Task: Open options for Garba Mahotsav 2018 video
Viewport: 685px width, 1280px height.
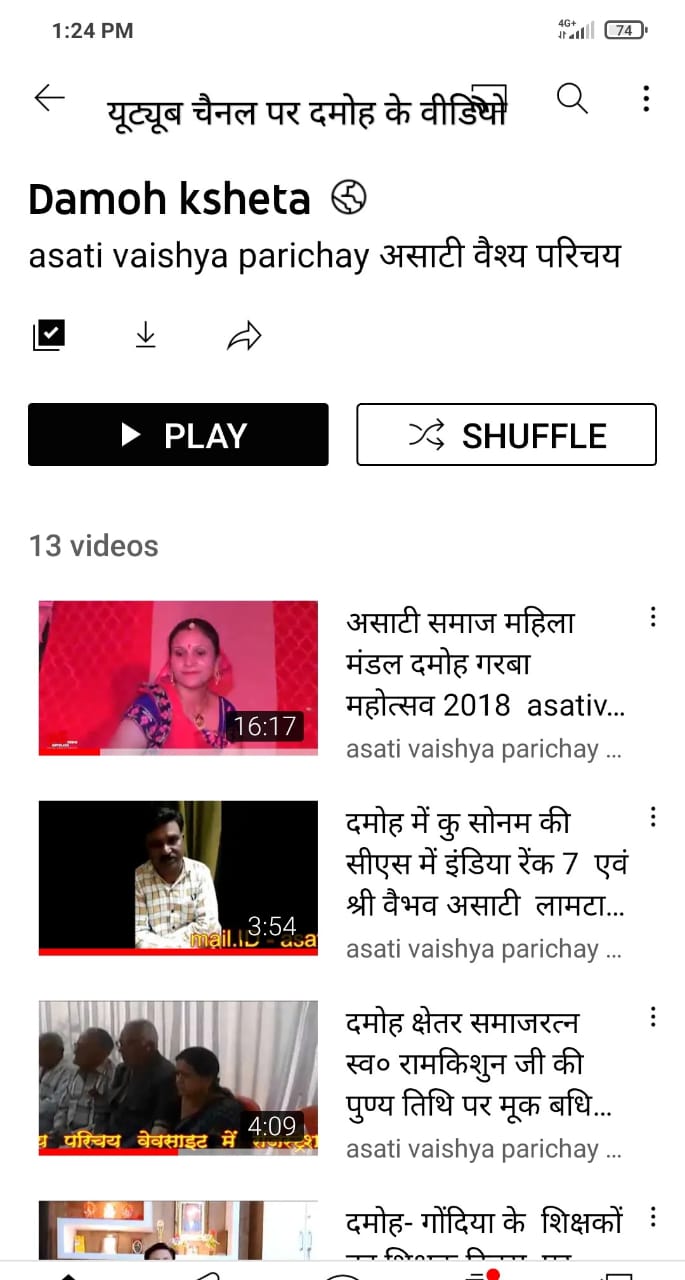Action: (x=653, y=617)
